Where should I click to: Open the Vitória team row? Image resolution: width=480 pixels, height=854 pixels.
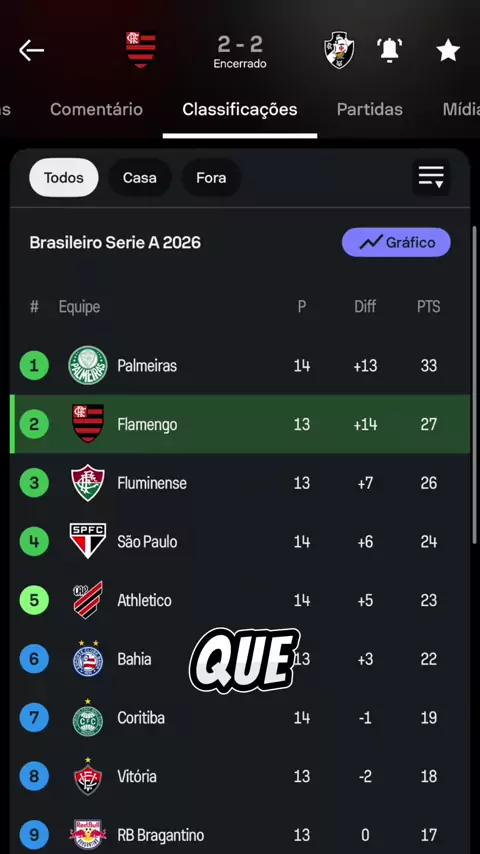tap(240, 776)
